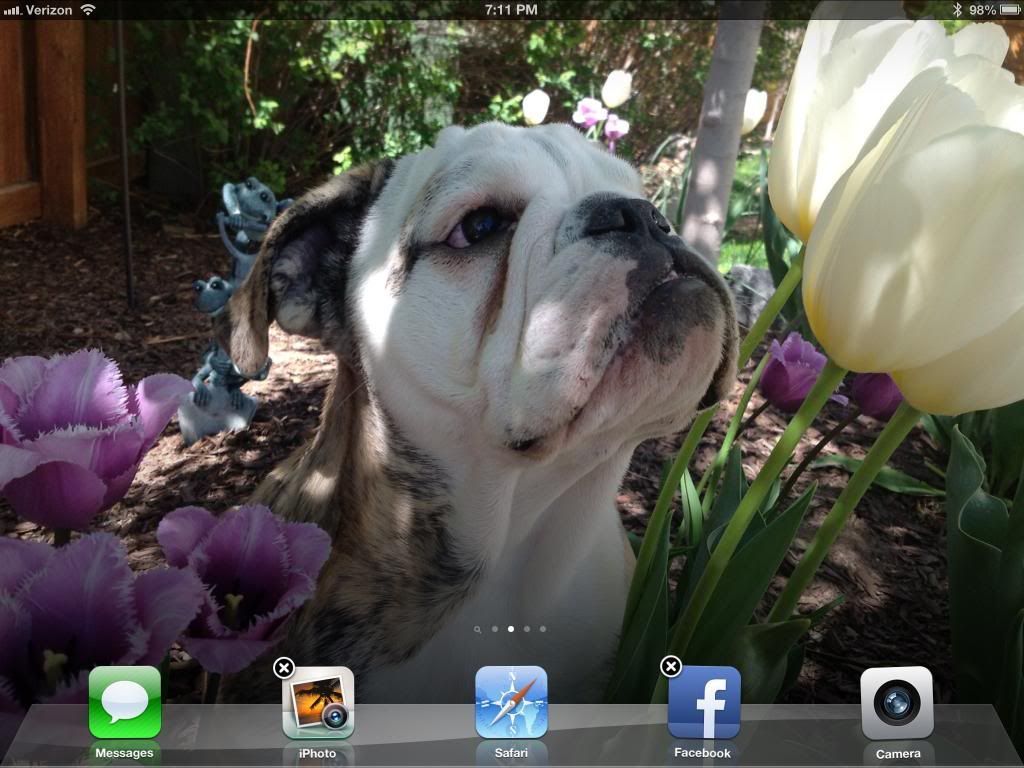Delete Facebook using its X badge
Image resolution: width=1024 pixels, height=768 pixels.
(671, 666)
